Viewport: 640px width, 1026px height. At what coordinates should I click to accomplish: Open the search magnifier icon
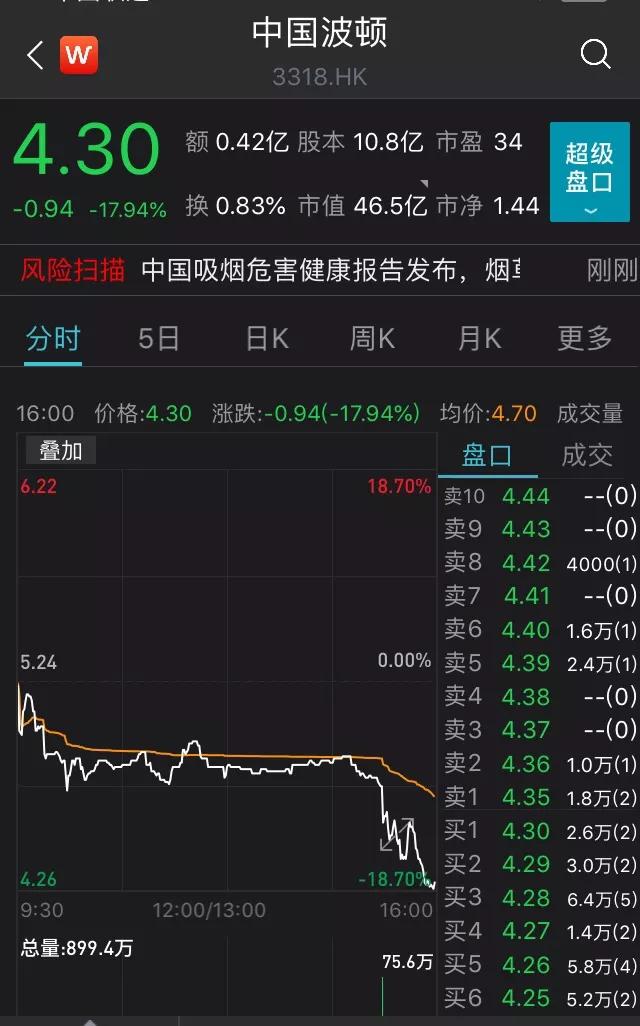pyautogui.click(x=595, y=55)
